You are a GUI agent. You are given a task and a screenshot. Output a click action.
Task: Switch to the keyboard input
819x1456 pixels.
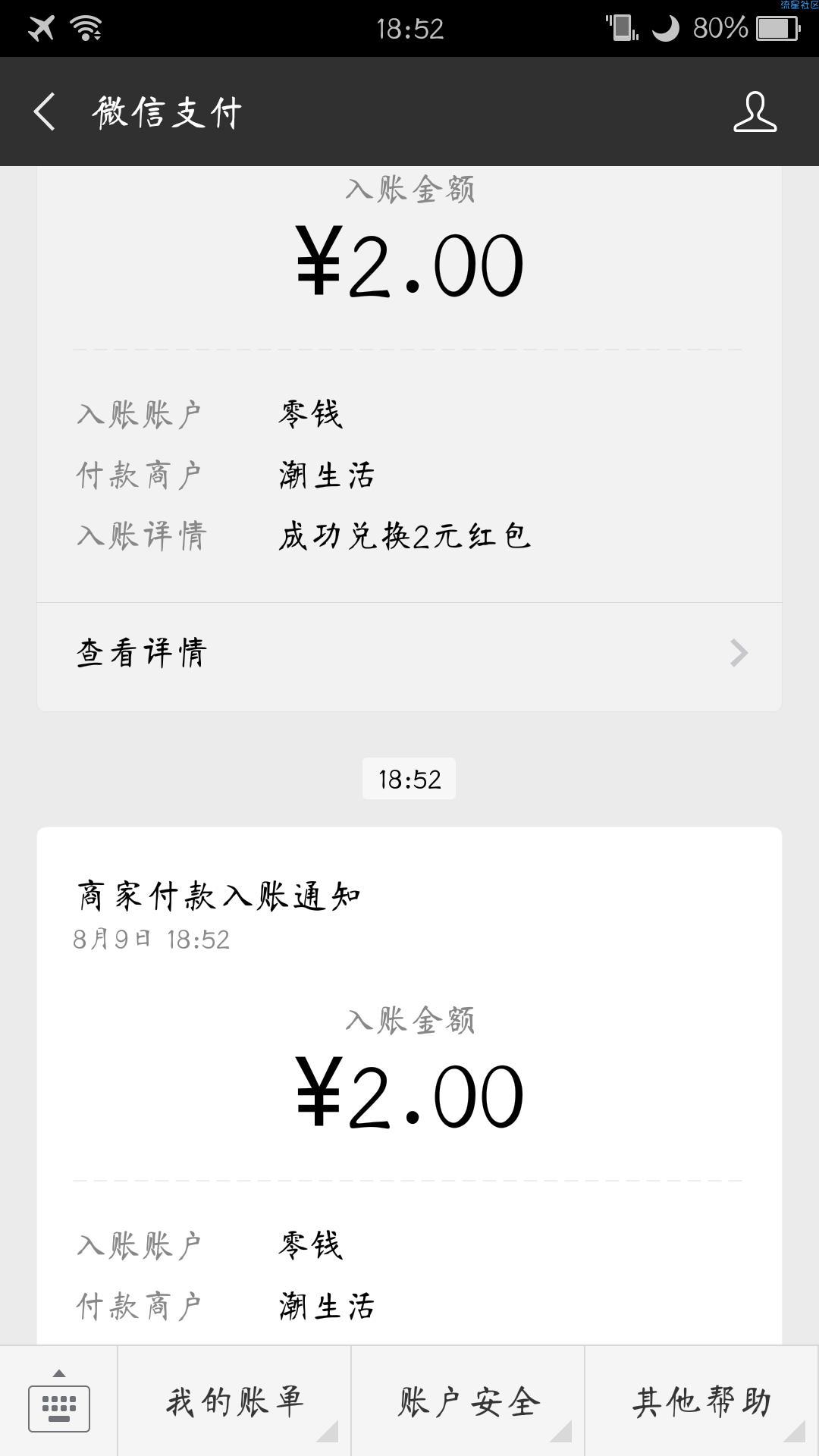click(59, 1402)
